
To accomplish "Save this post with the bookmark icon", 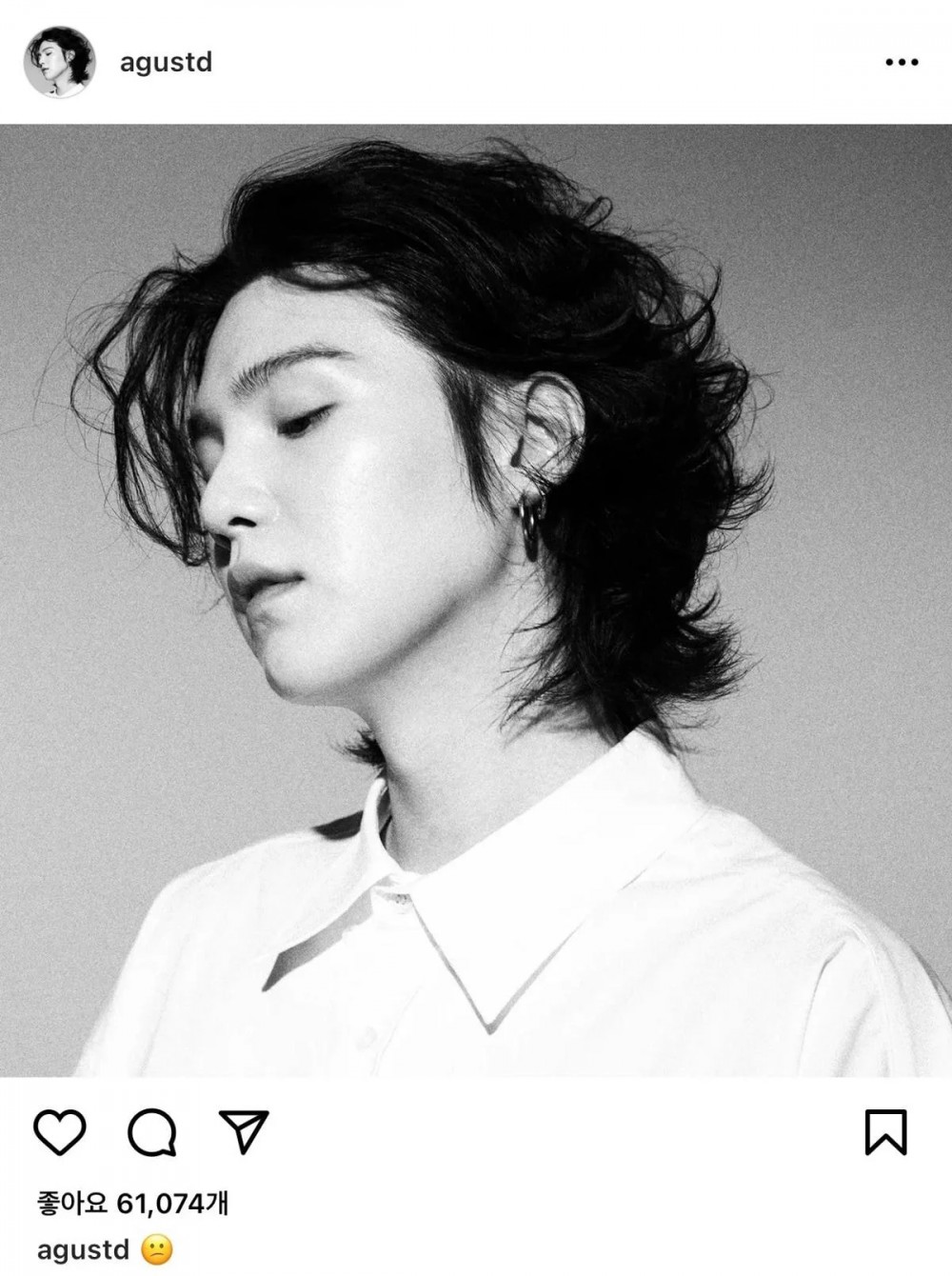I will coord(885,1132).
